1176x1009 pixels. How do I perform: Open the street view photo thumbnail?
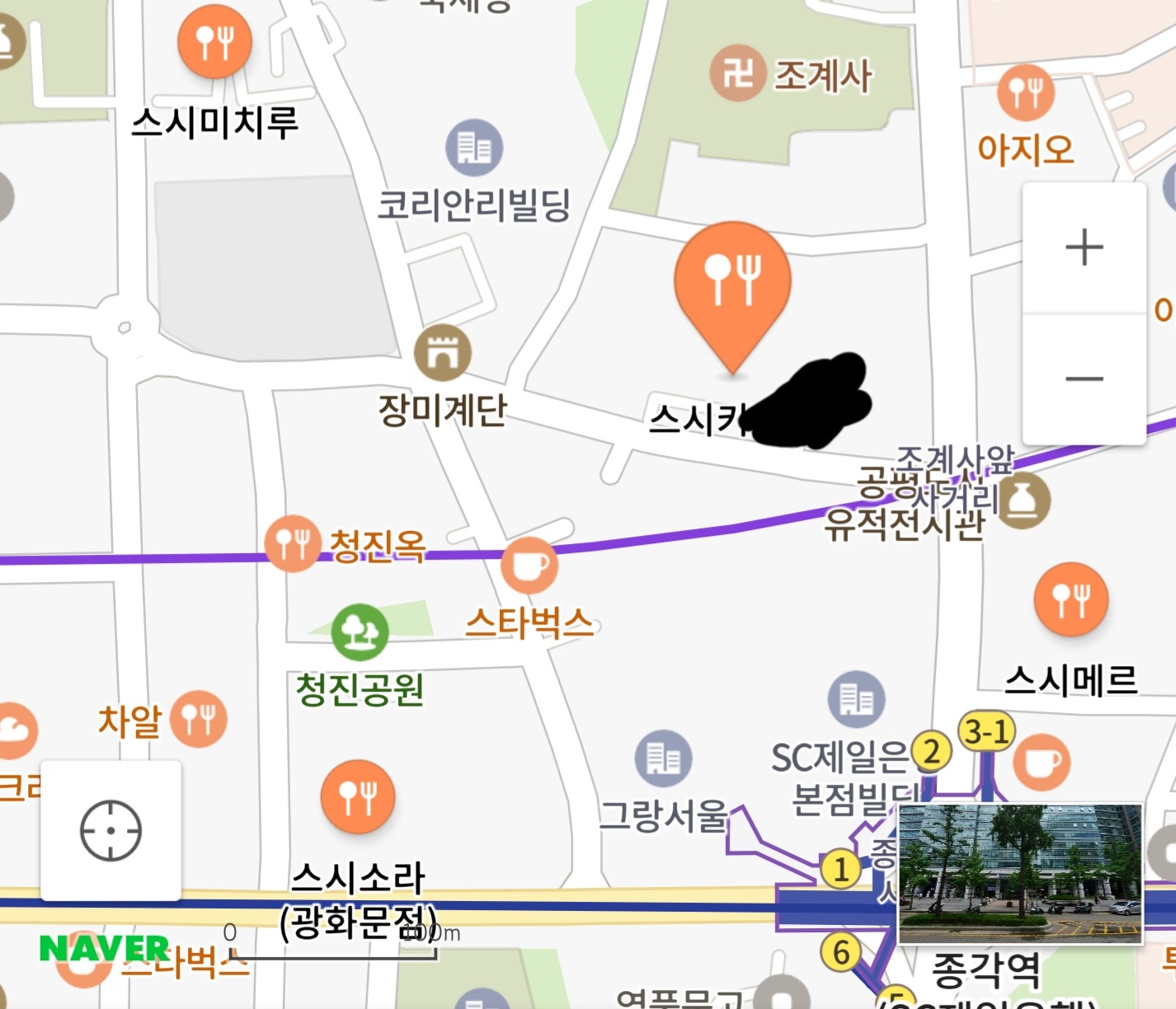pyautogui.click(x=1020, y=874)
